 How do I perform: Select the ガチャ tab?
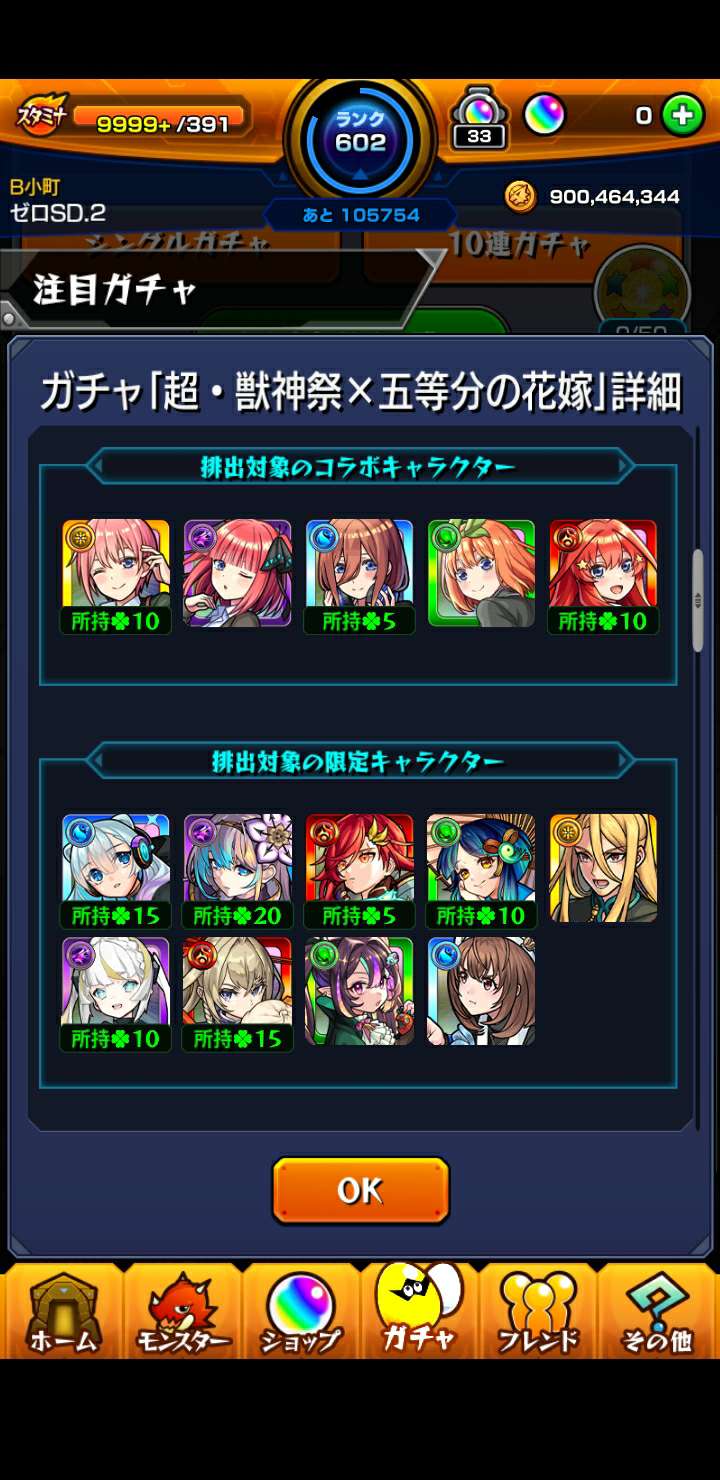coord(419,1312)
